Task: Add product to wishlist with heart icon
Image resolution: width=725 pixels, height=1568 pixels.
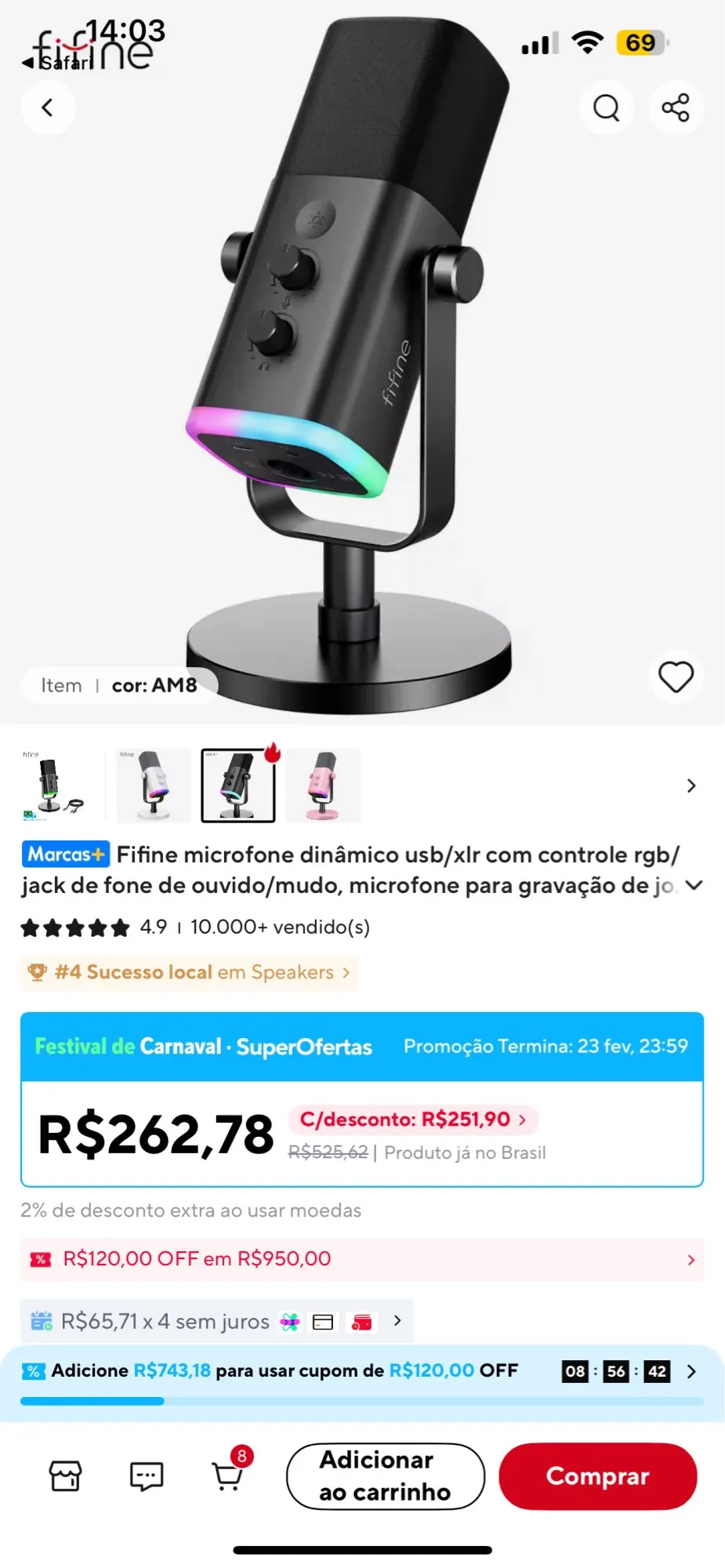Action: pos(676,677)
